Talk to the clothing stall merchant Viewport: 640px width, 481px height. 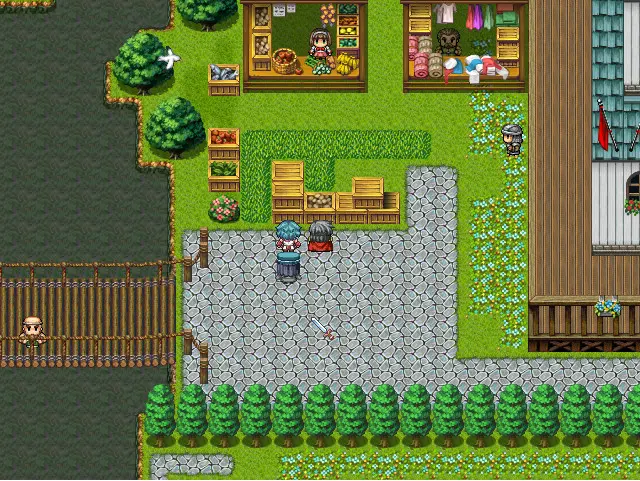(449, 42)
